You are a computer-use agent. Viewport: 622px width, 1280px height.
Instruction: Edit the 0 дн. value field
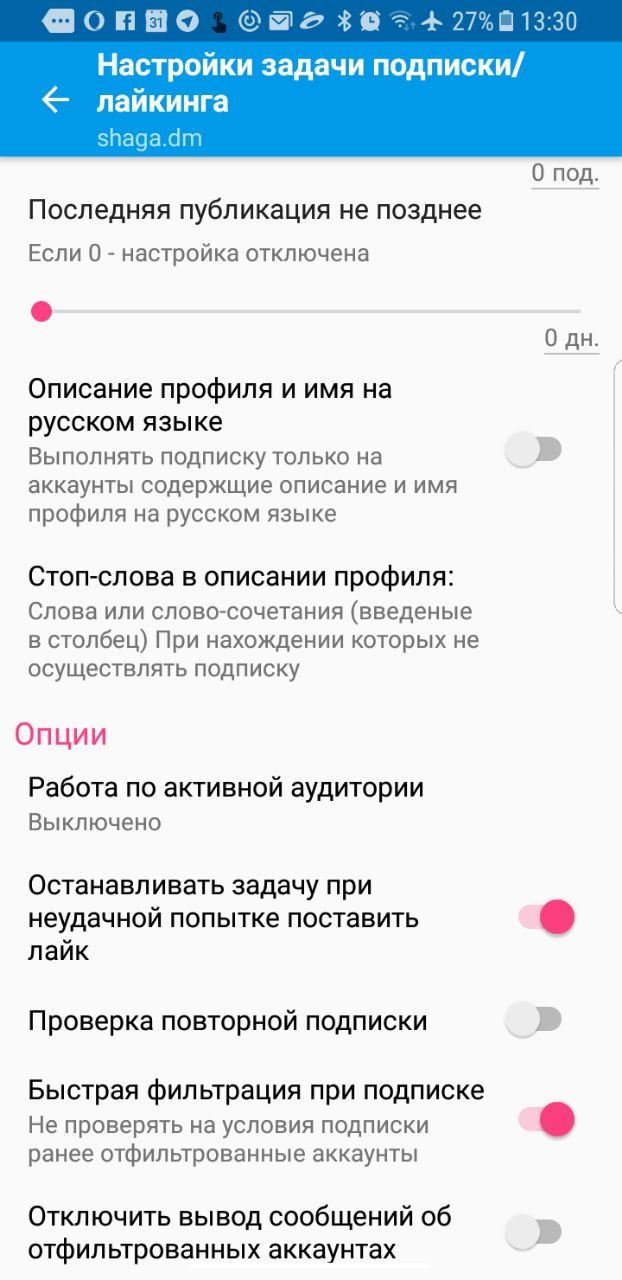[x=571, y=339]
